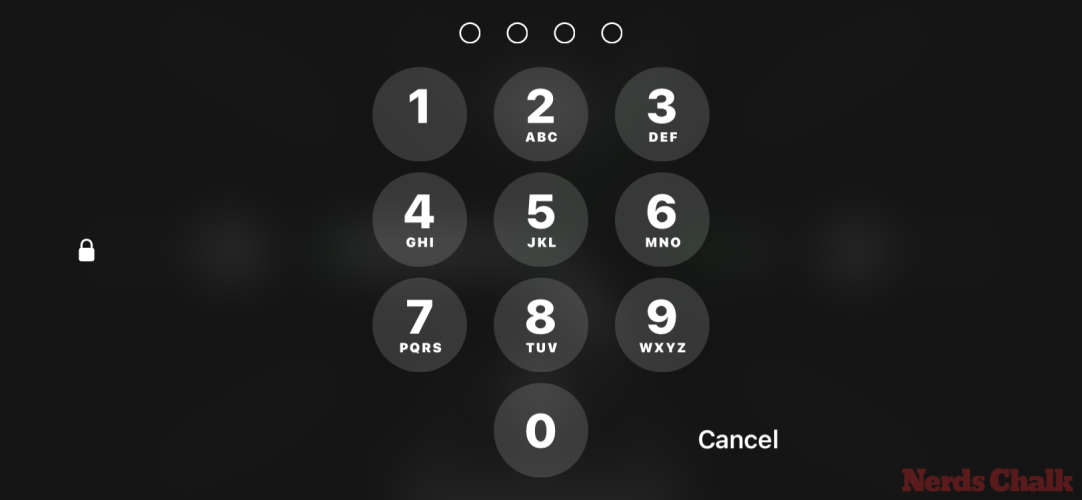Enter digit 8 TUV
Screen dimensions: 1082x500
(x=541, y=325)
